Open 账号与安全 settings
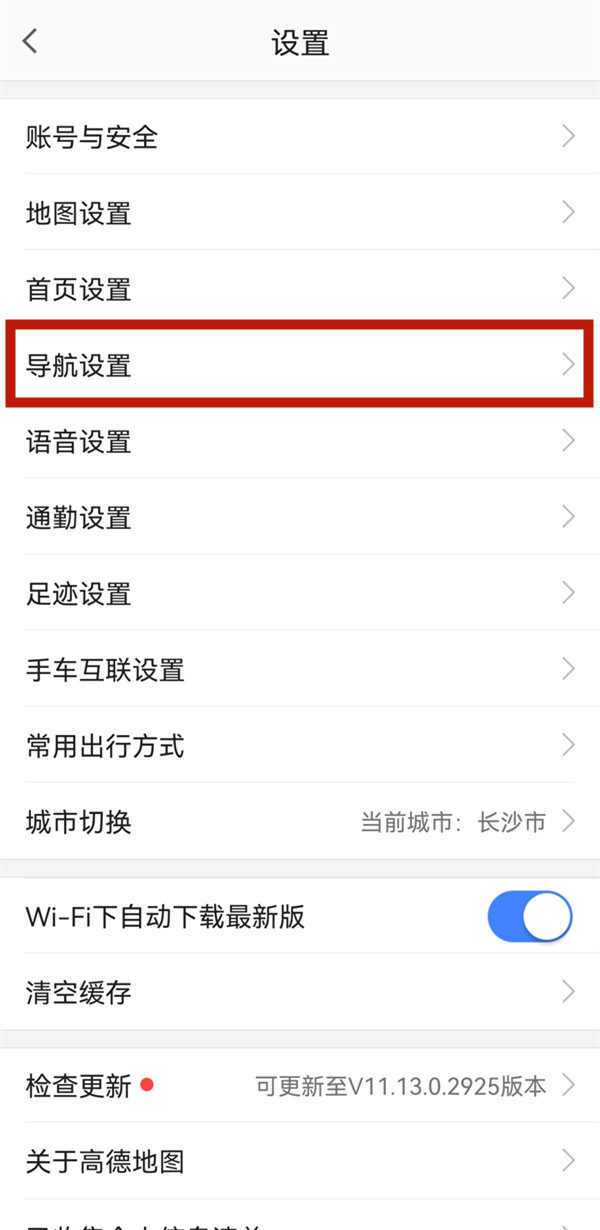600x1230 pixels. (300, 137)
